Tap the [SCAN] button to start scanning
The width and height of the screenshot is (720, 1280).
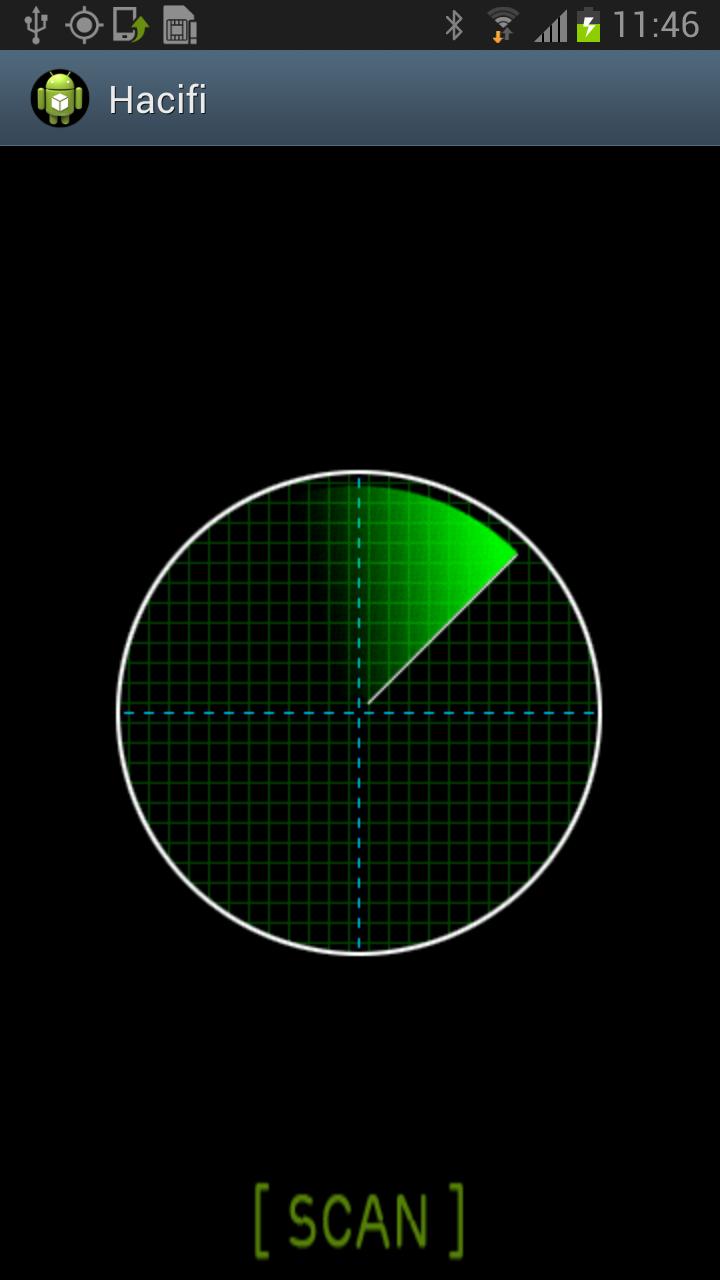tap(359, 1220)
